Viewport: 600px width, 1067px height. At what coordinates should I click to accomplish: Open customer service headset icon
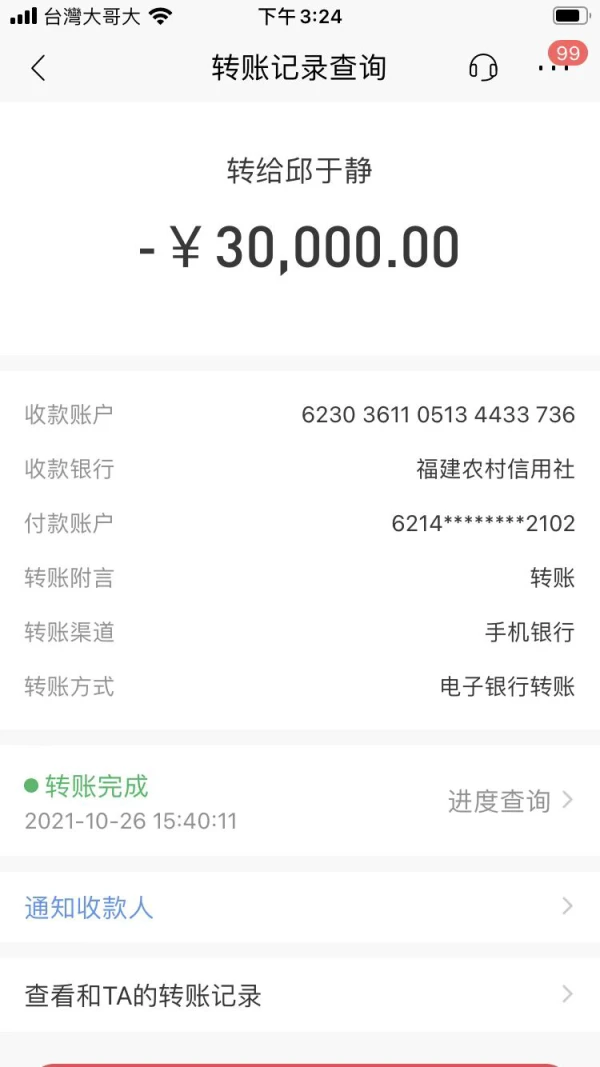click(483, 68)
